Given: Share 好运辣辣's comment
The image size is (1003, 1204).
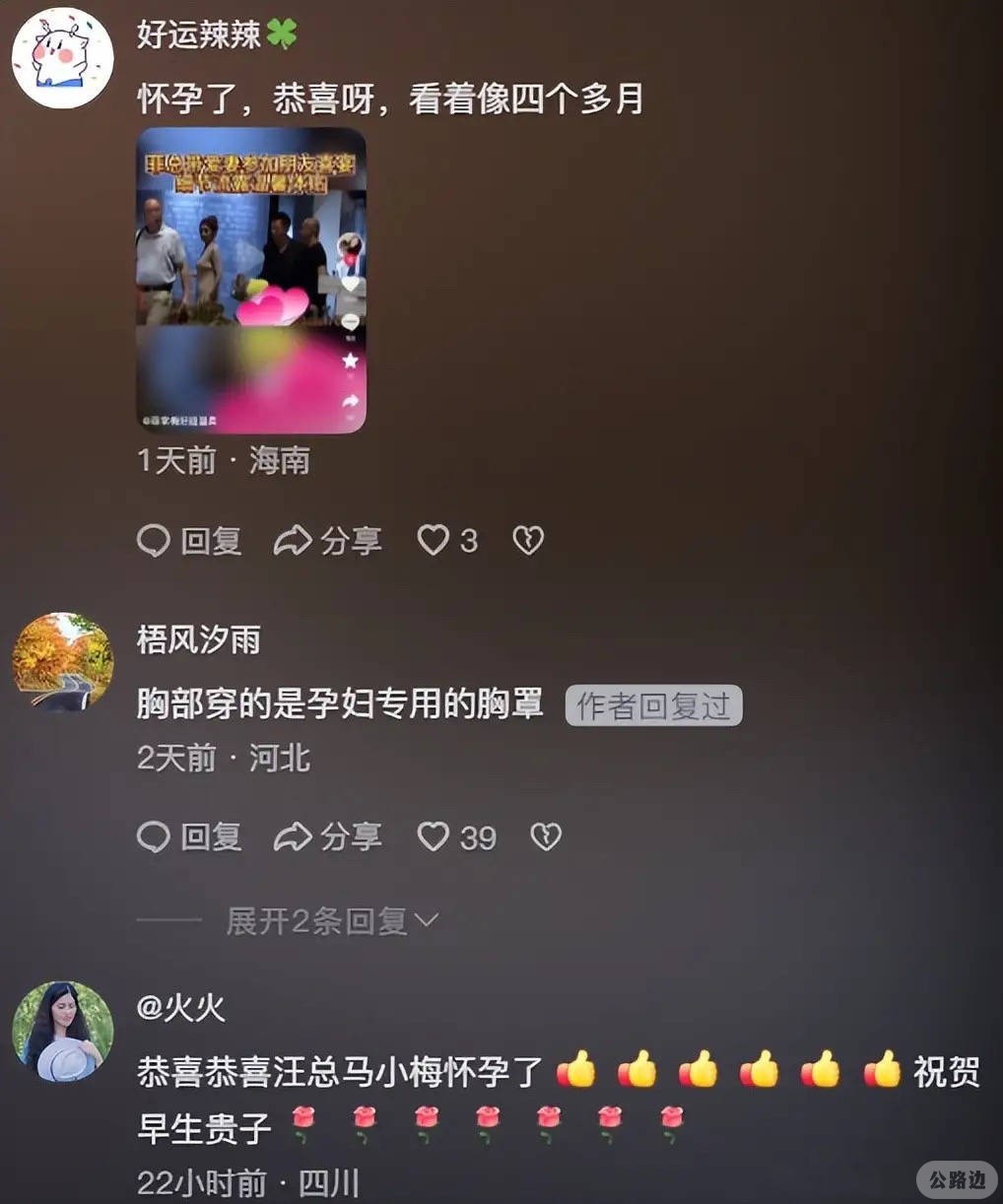Looking at the screenshot, I should (x=327, y=540).
